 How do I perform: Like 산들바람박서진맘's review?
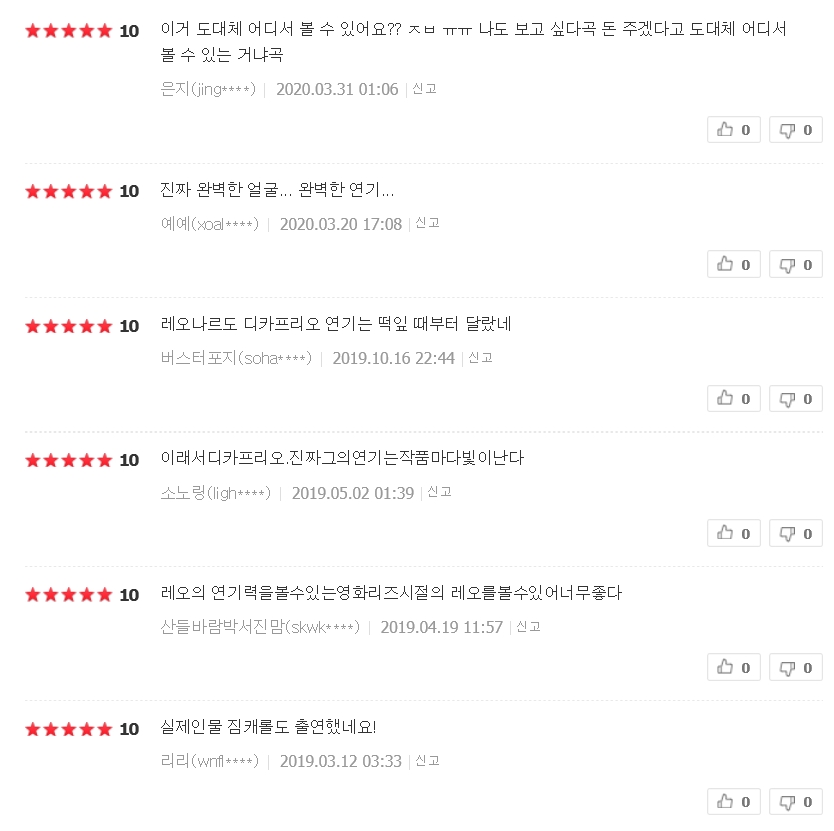pos(734,667)
